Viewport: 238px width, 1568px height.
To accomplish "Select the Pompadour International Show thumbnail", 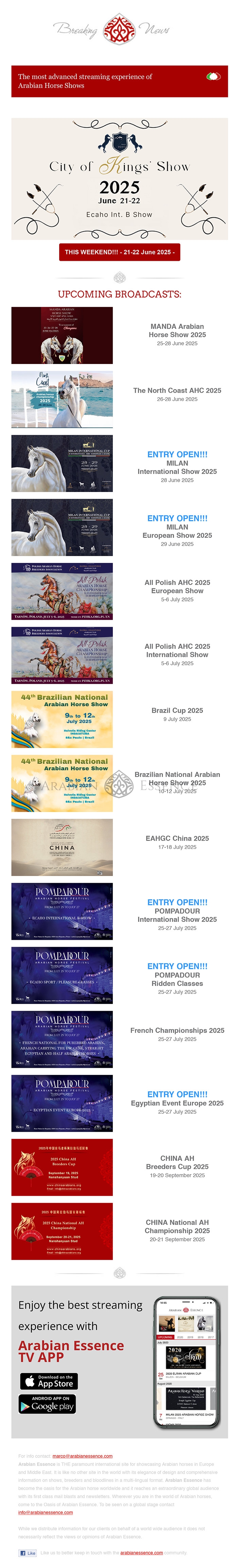I will (x=62, y=911).
